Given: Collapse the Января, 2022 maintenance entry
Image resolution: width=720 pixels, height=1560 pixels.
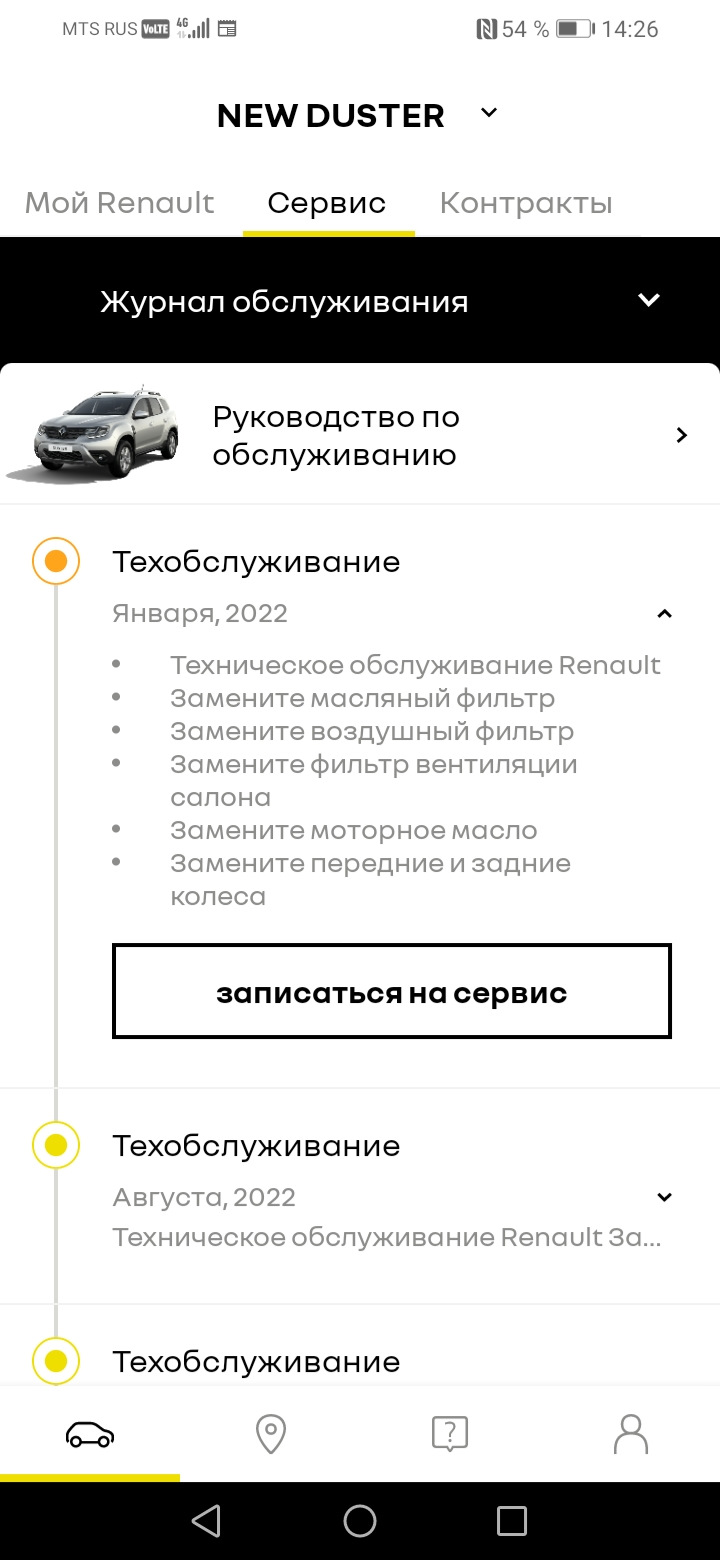Looking at the screenshot, I should (664, 614).
